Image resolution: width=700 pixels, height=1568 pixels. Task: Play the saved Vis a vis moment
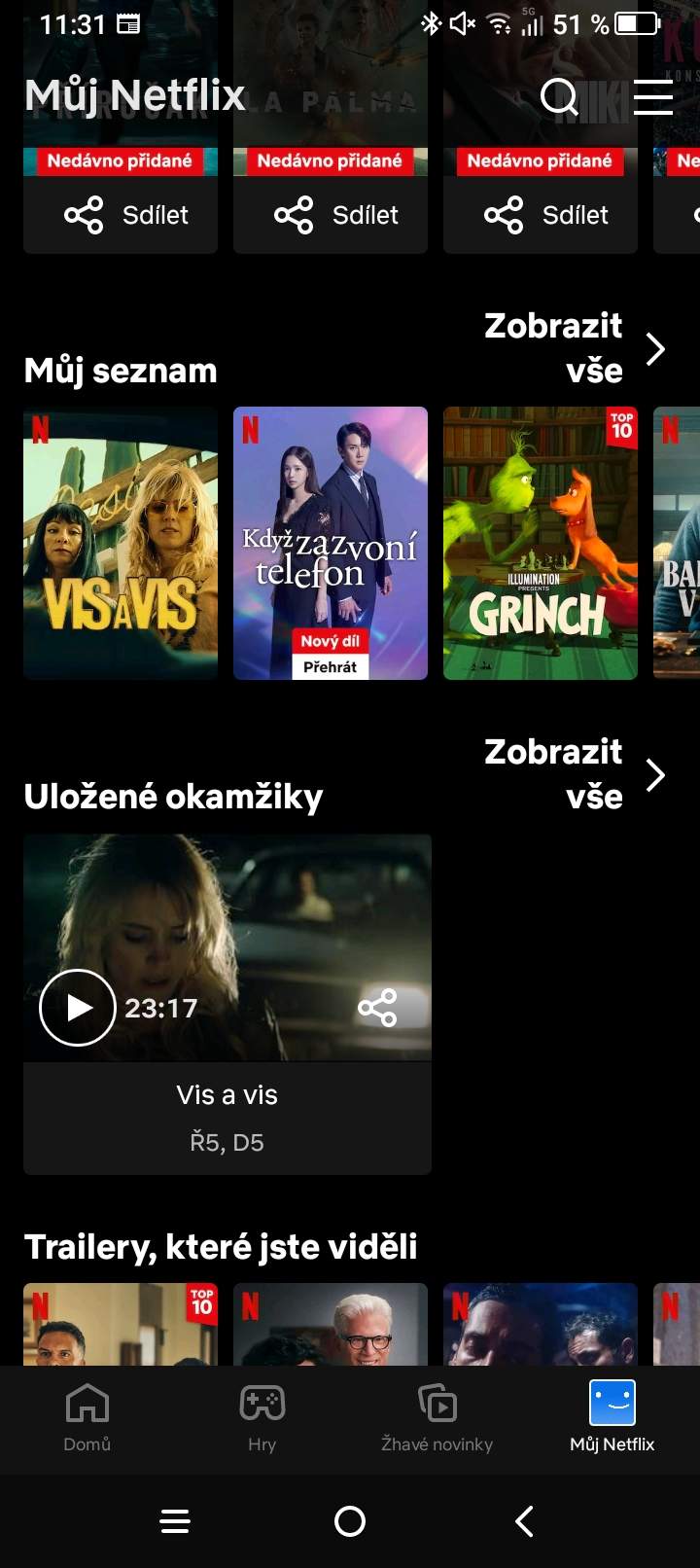click(78, 1008)
